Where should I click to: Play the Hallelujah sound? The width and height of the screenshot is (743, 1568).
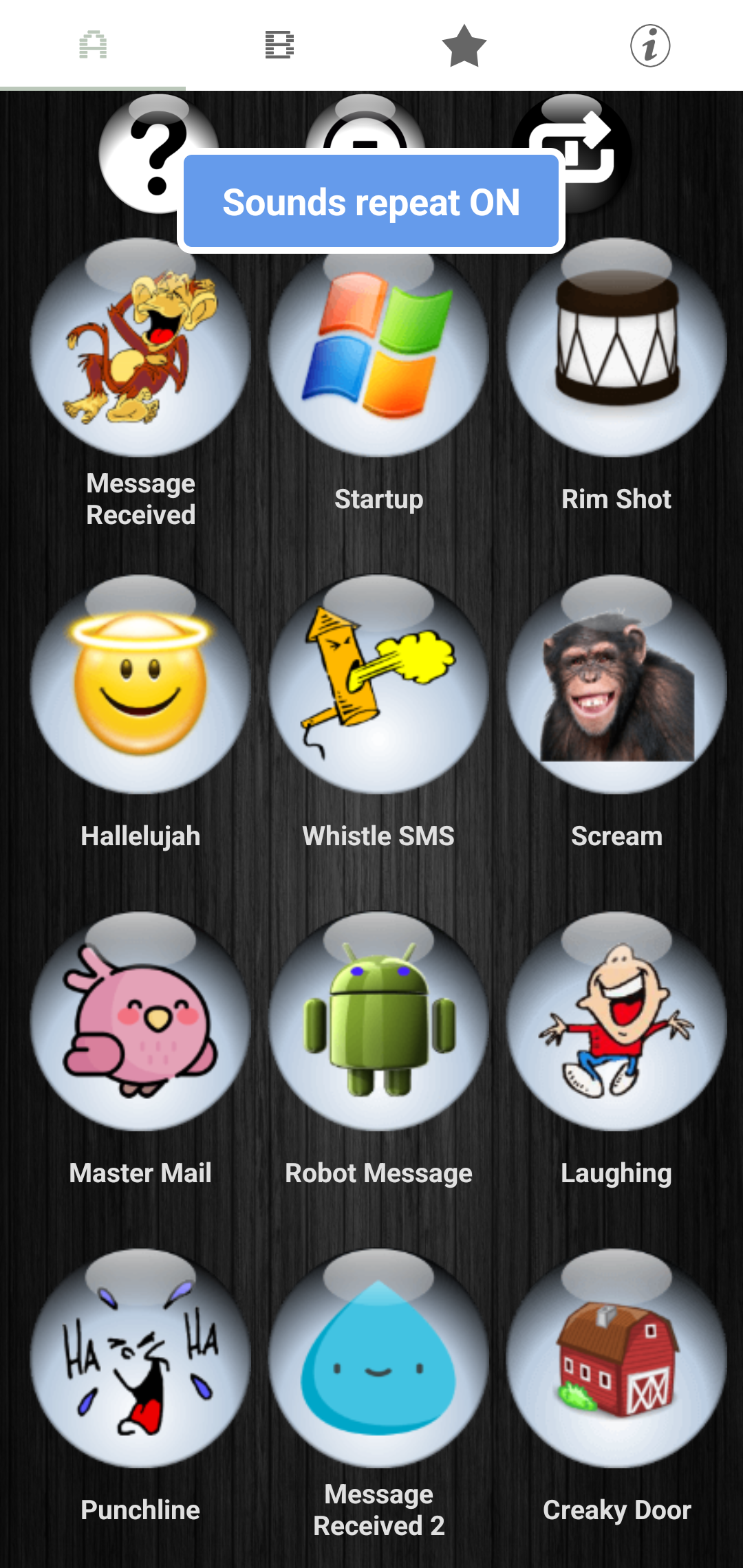coord(140,686)
